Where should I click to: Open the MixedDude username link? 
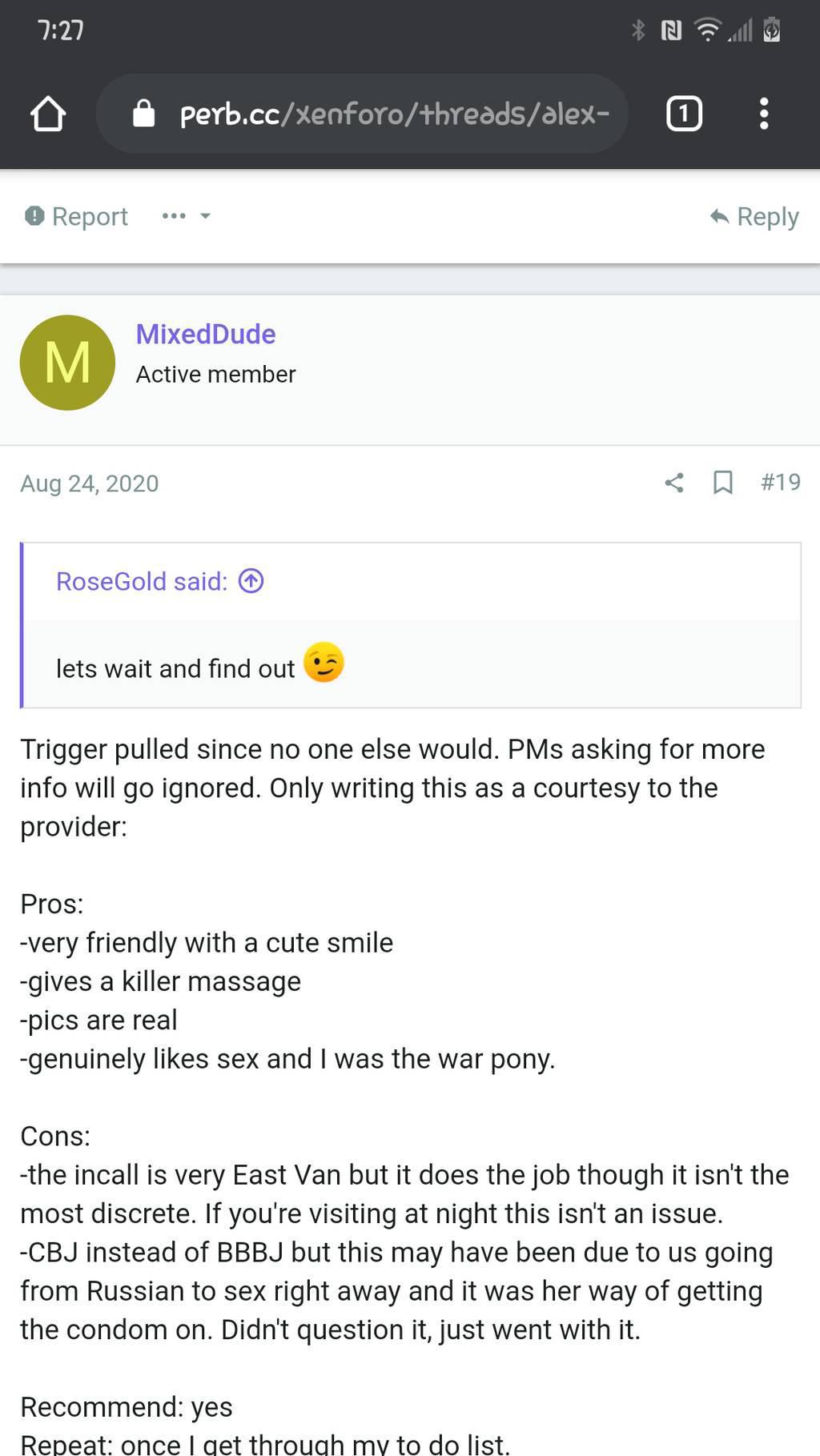click(x=205, y=334)
